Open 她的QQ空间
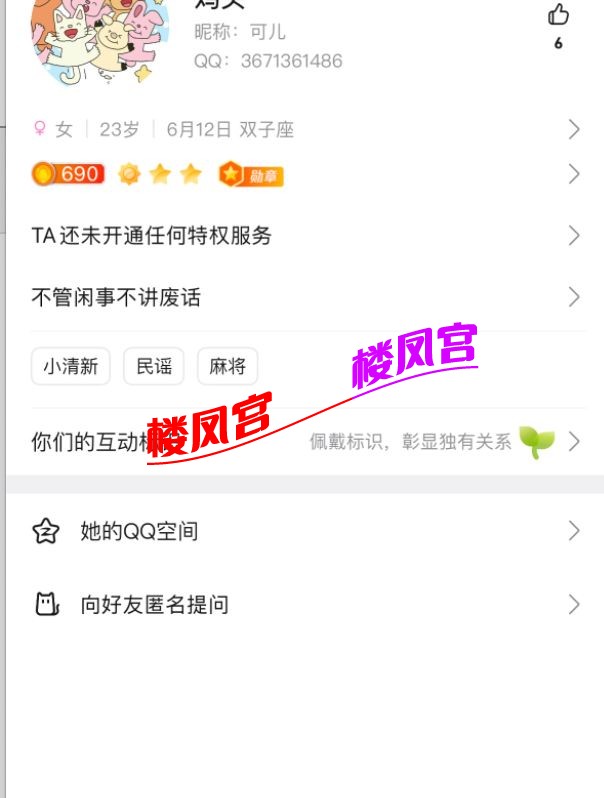 (300, 531)
